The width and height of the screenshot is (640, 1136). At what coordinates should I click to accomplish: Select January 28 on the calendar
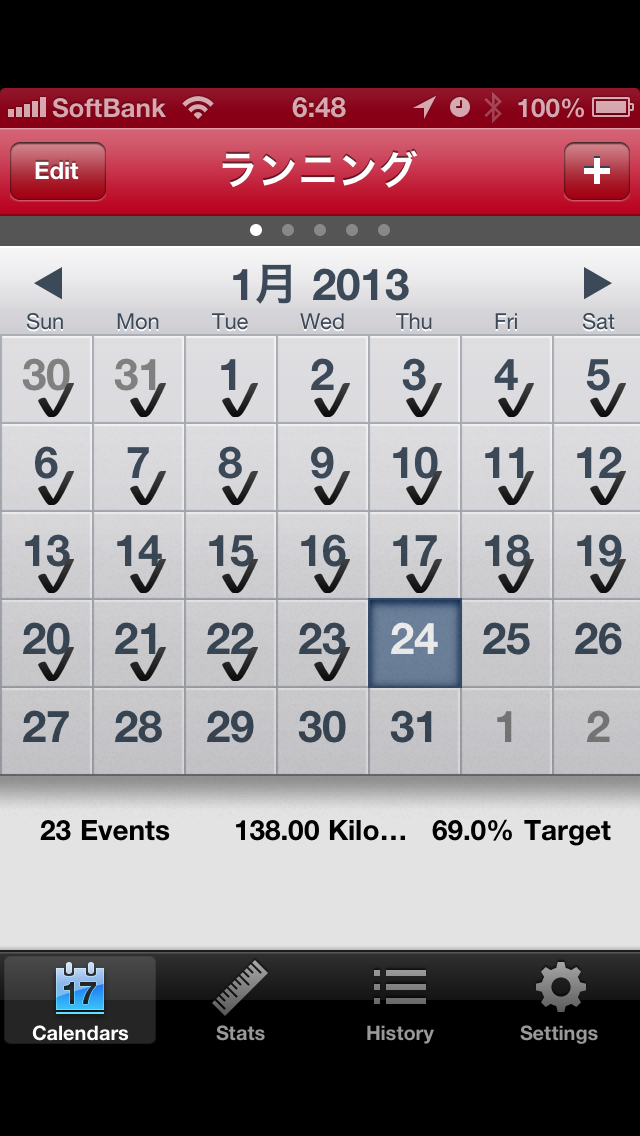click(x=138, y=730)
